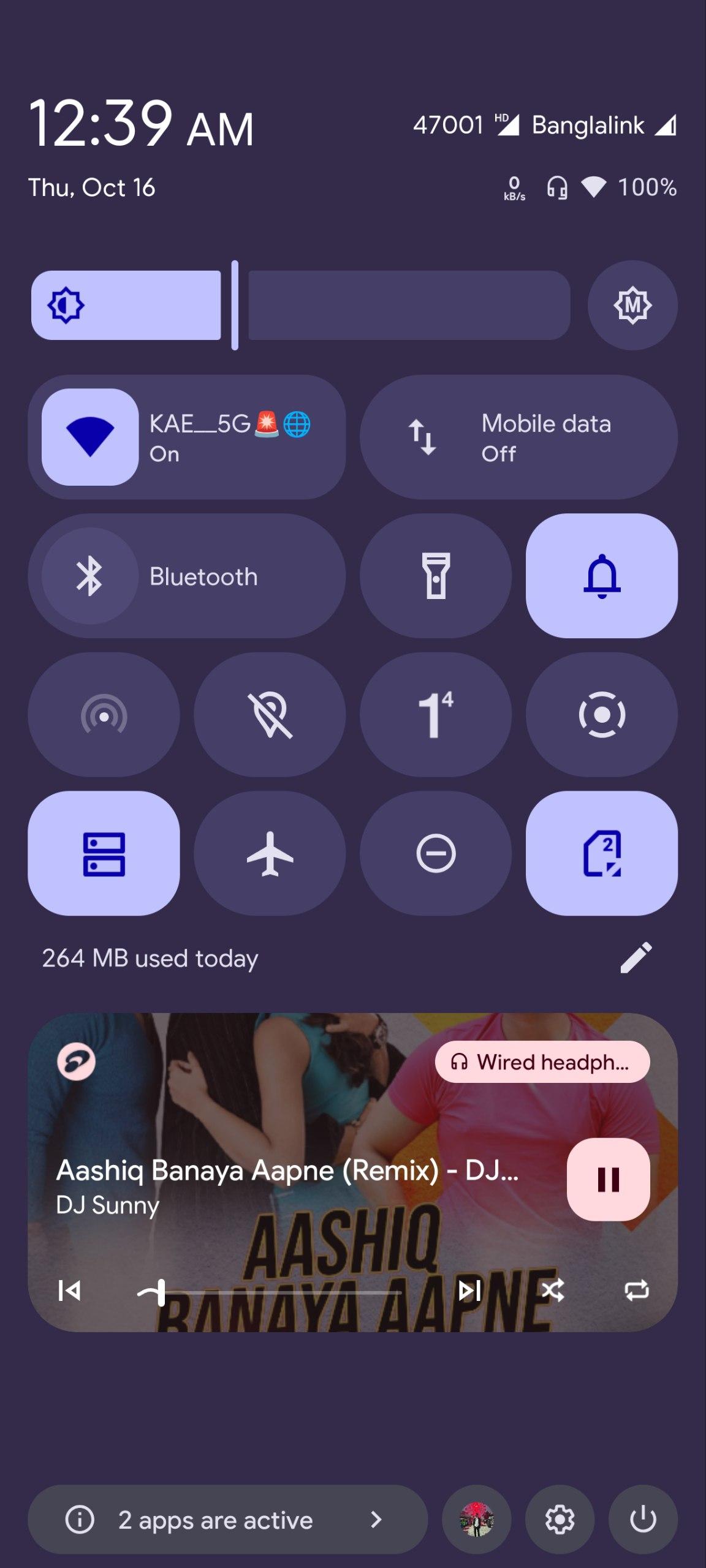Edit quick settings tiles with pencil
The image size is (706, 1568).
point(636,958)
